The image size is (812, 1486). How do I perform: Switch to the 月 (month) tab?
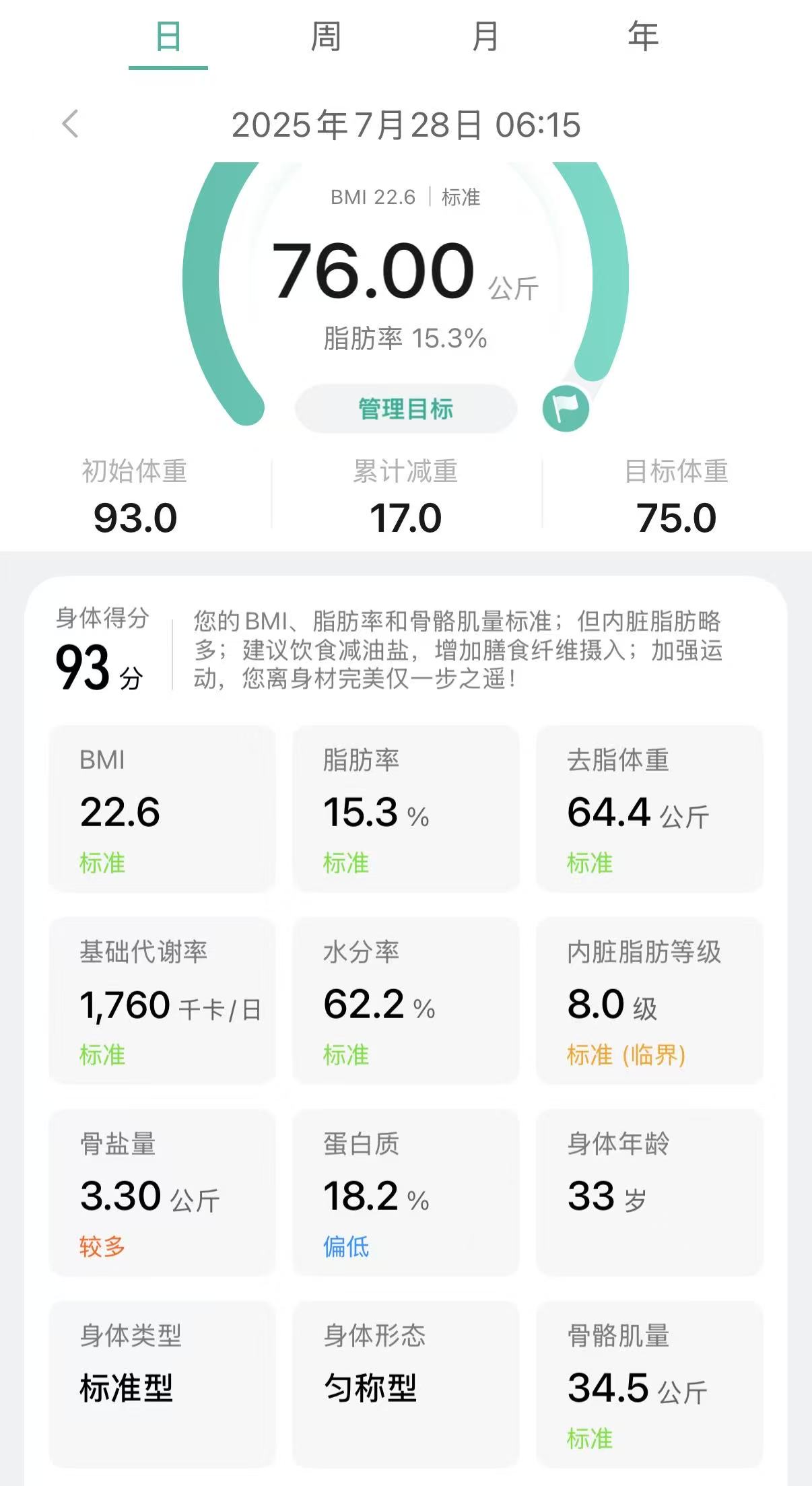pos(484,37)
